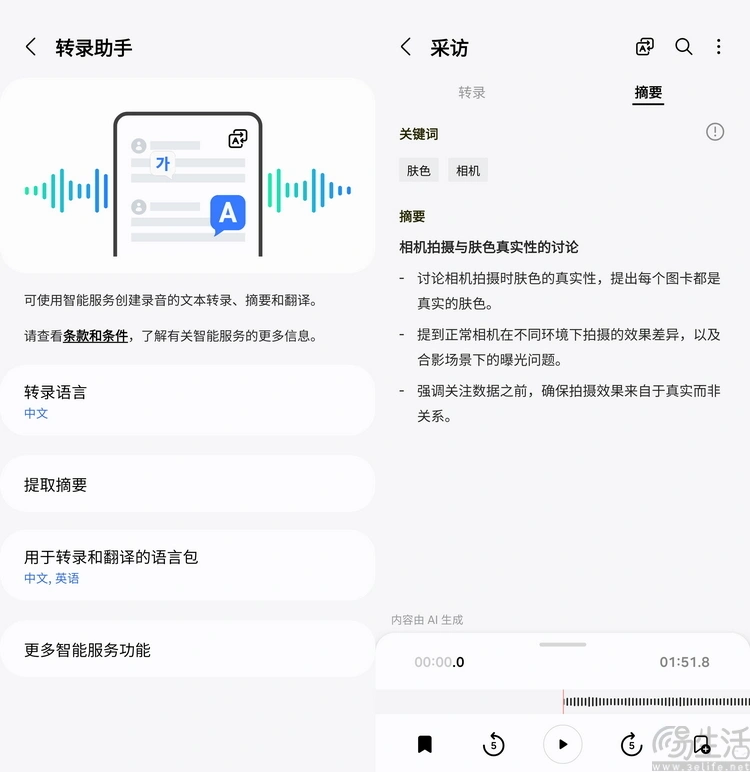The image size is (750, 772).
Task: Skip forward 5 seconds
Action: [x=631, y=744]
